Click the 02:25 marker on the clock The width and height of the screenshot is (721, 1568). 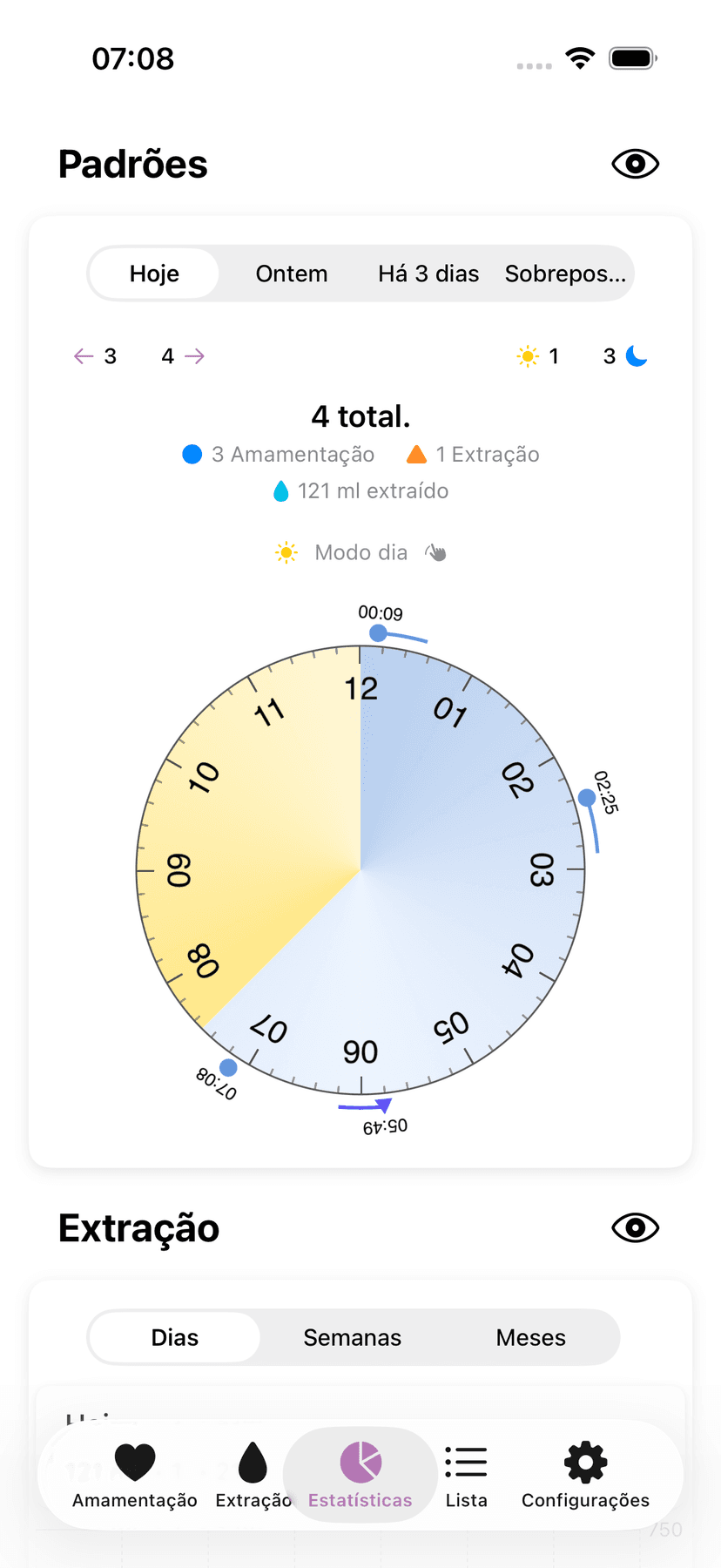tap(586, 796)
